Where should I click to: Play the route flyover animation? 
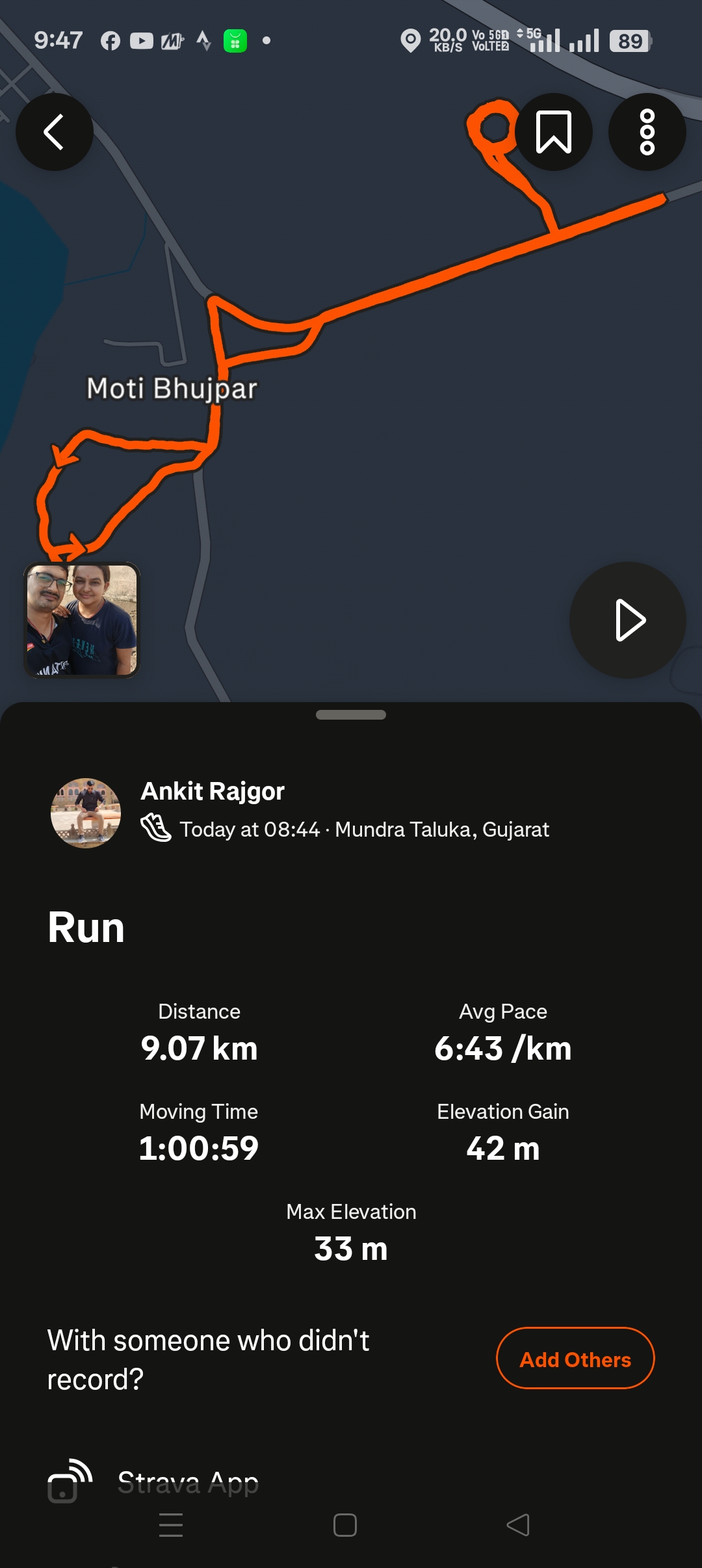pos(627,620)
